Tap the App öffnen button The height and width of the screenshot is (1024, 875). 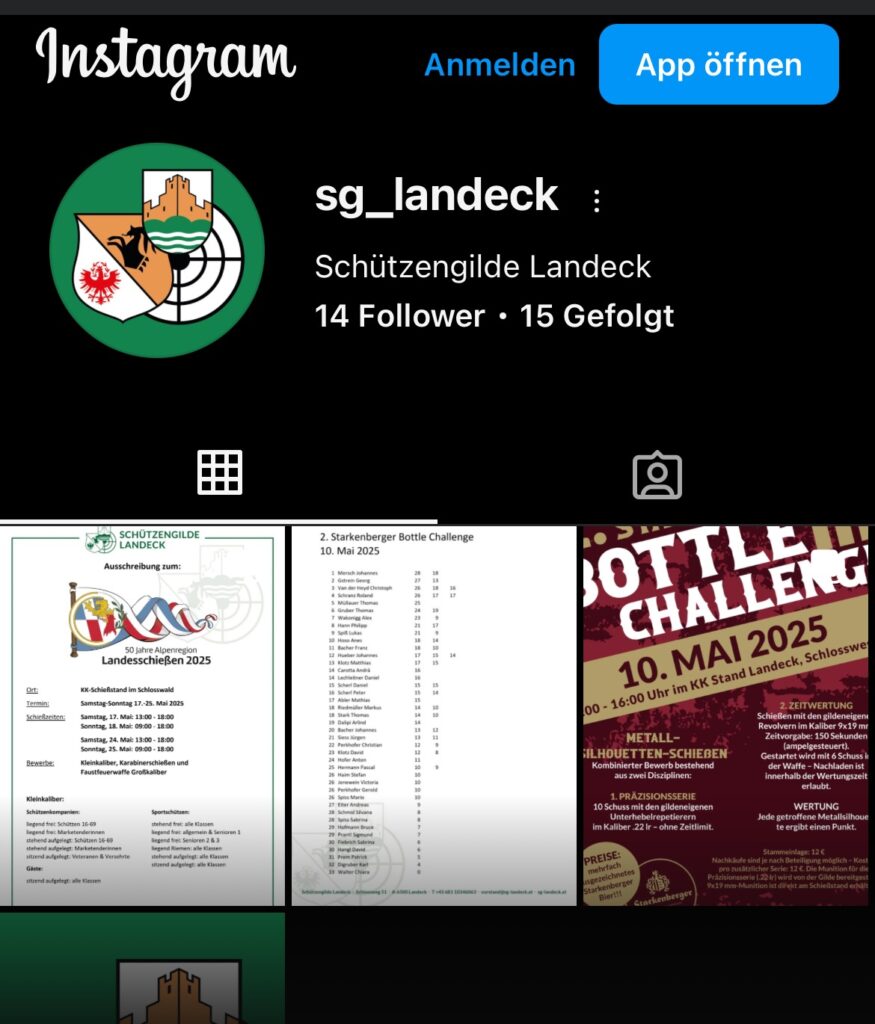coord(718,66)
